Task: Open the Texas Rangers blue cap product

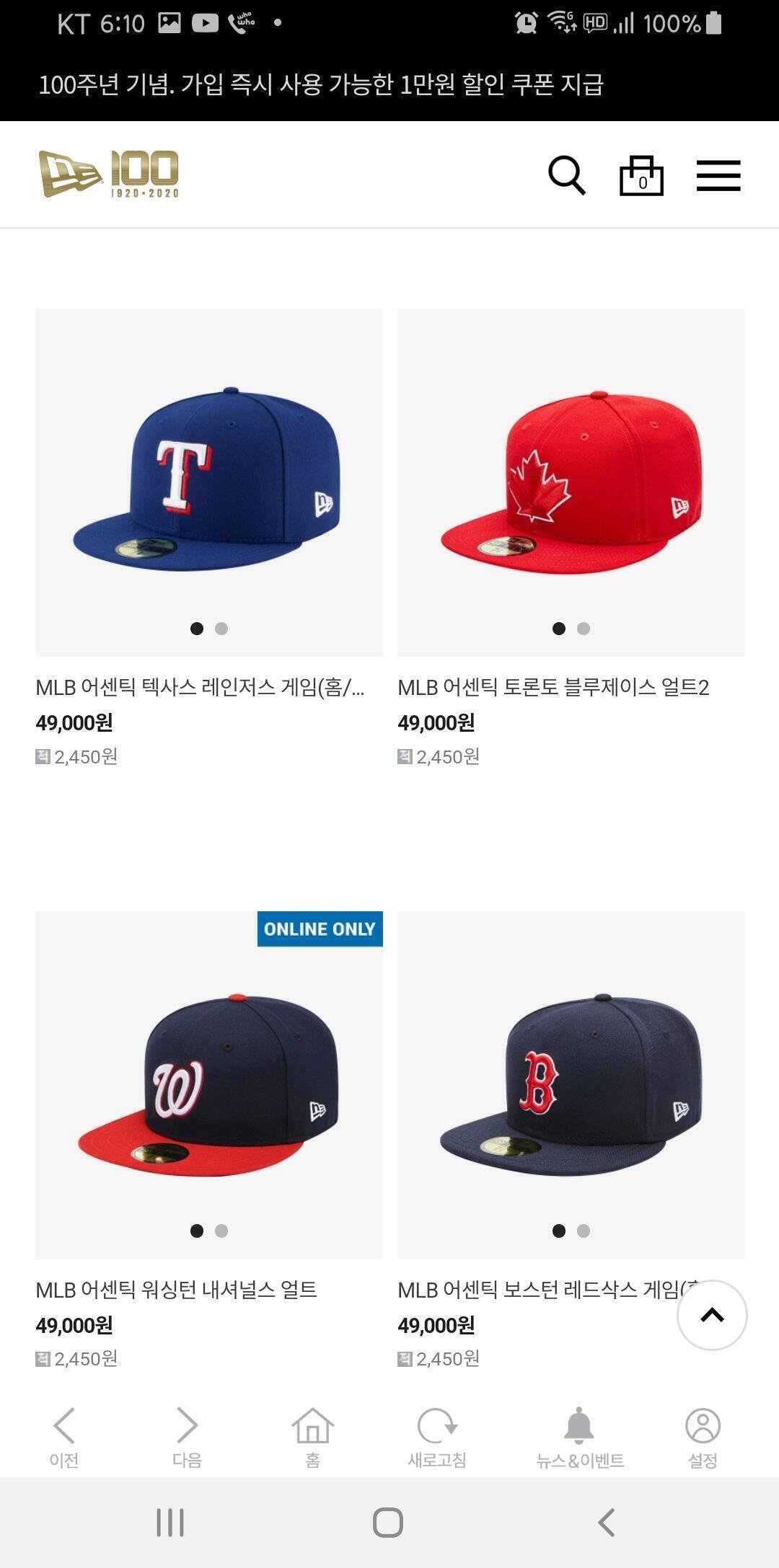Action: click(208, 482)
